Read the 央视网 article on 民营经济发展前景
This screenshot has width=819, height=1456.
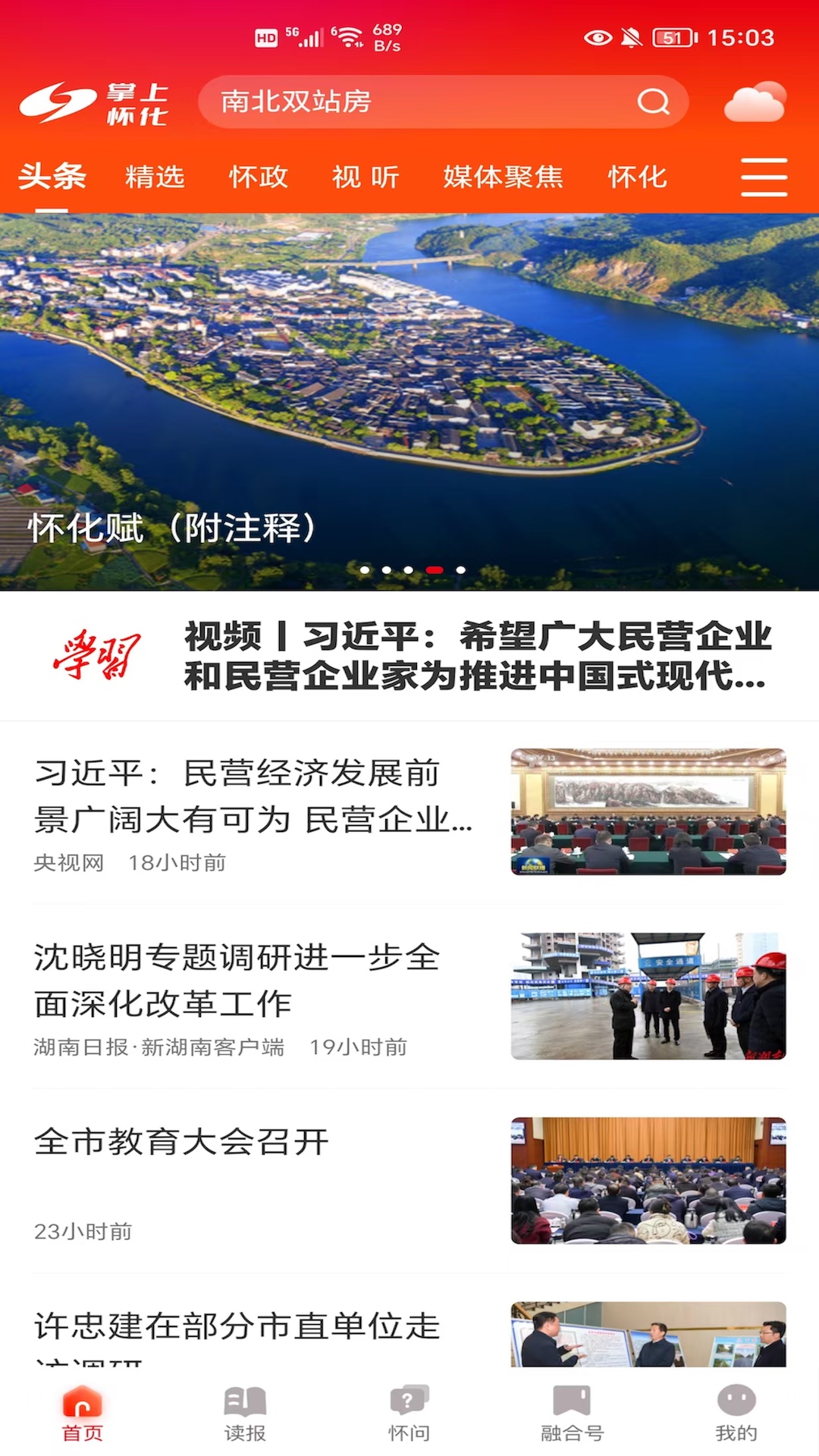point(409,813)
